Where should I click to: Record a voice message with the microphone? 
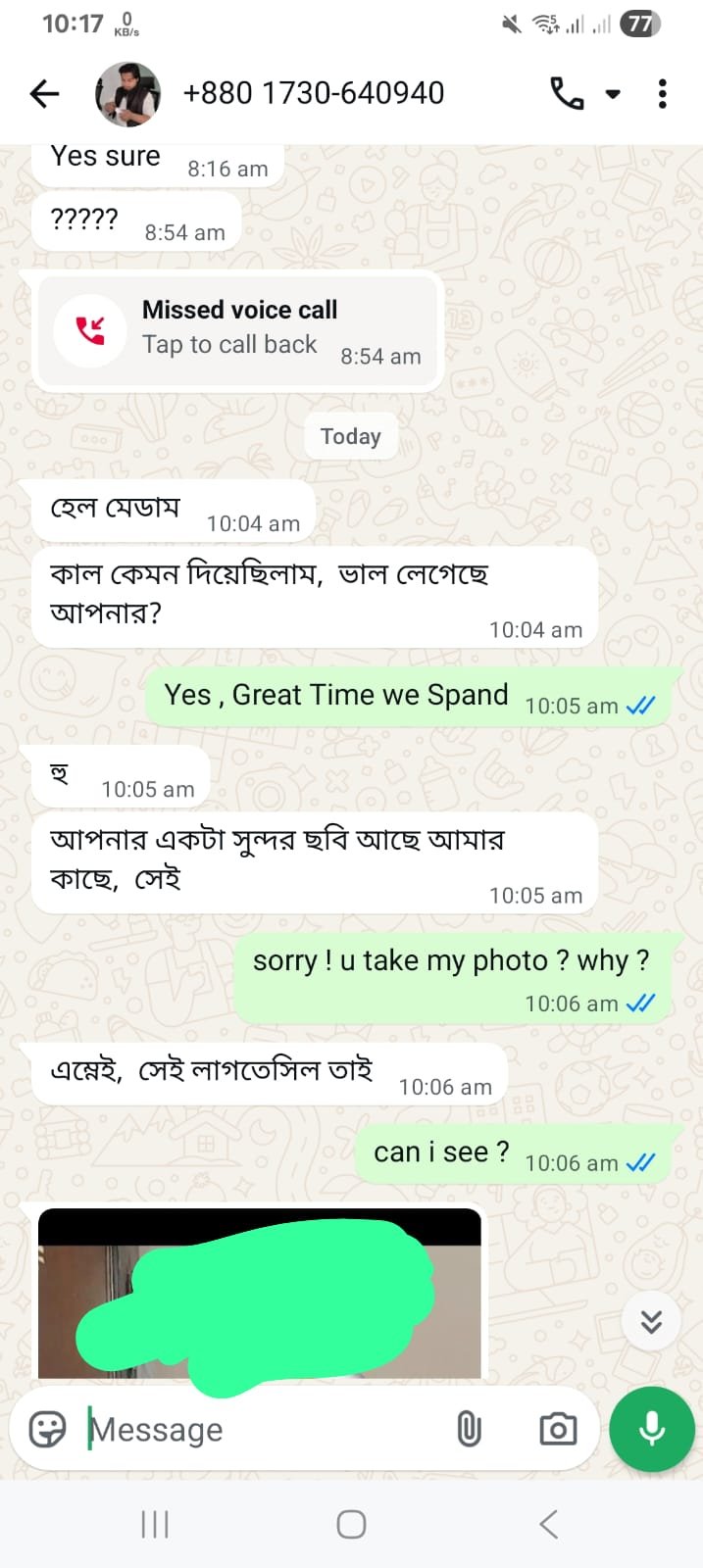(652, 1430)
